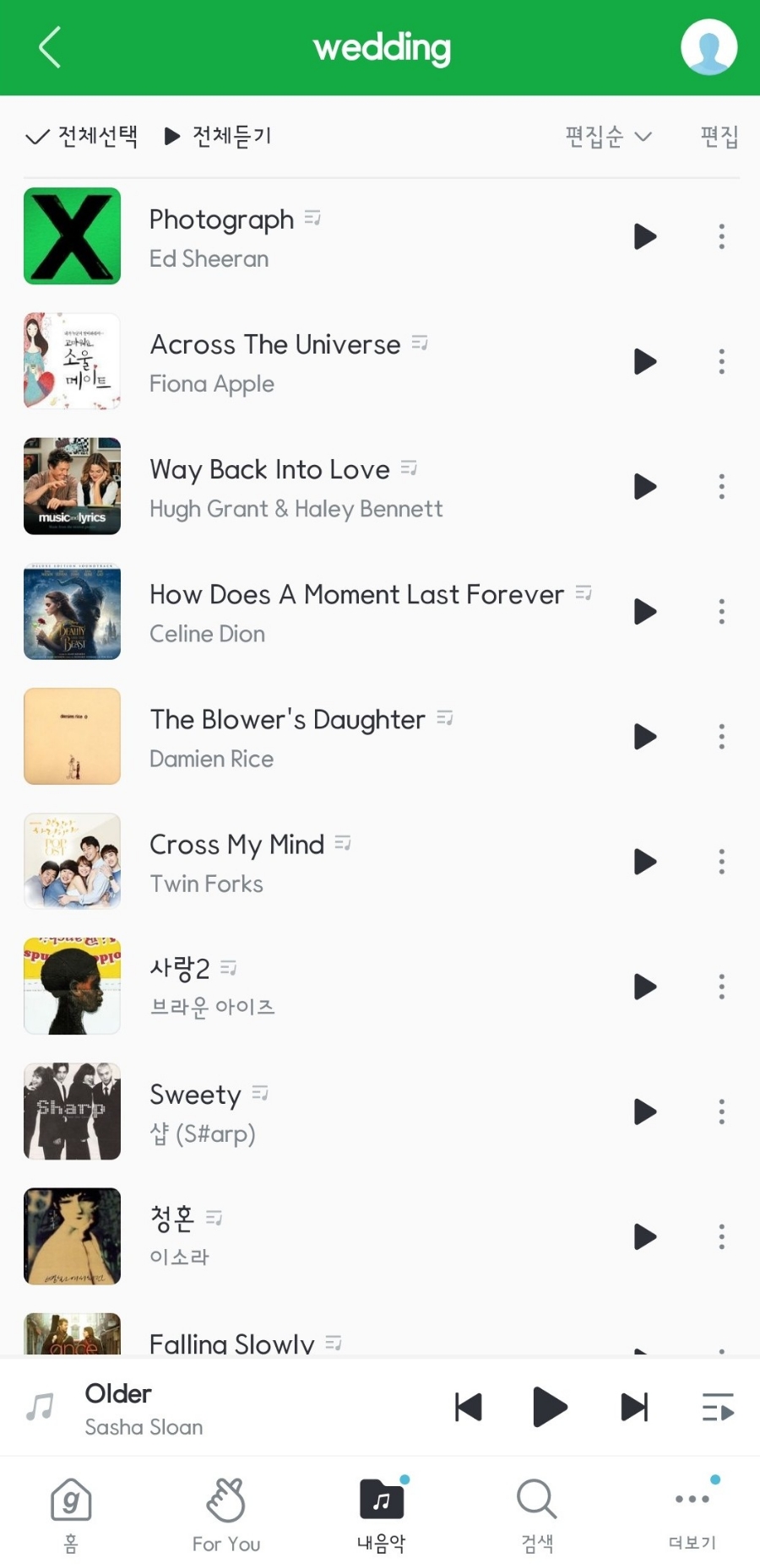Open the current play queue
This screenshot has width=760, height=1568.
(718, 1407)
